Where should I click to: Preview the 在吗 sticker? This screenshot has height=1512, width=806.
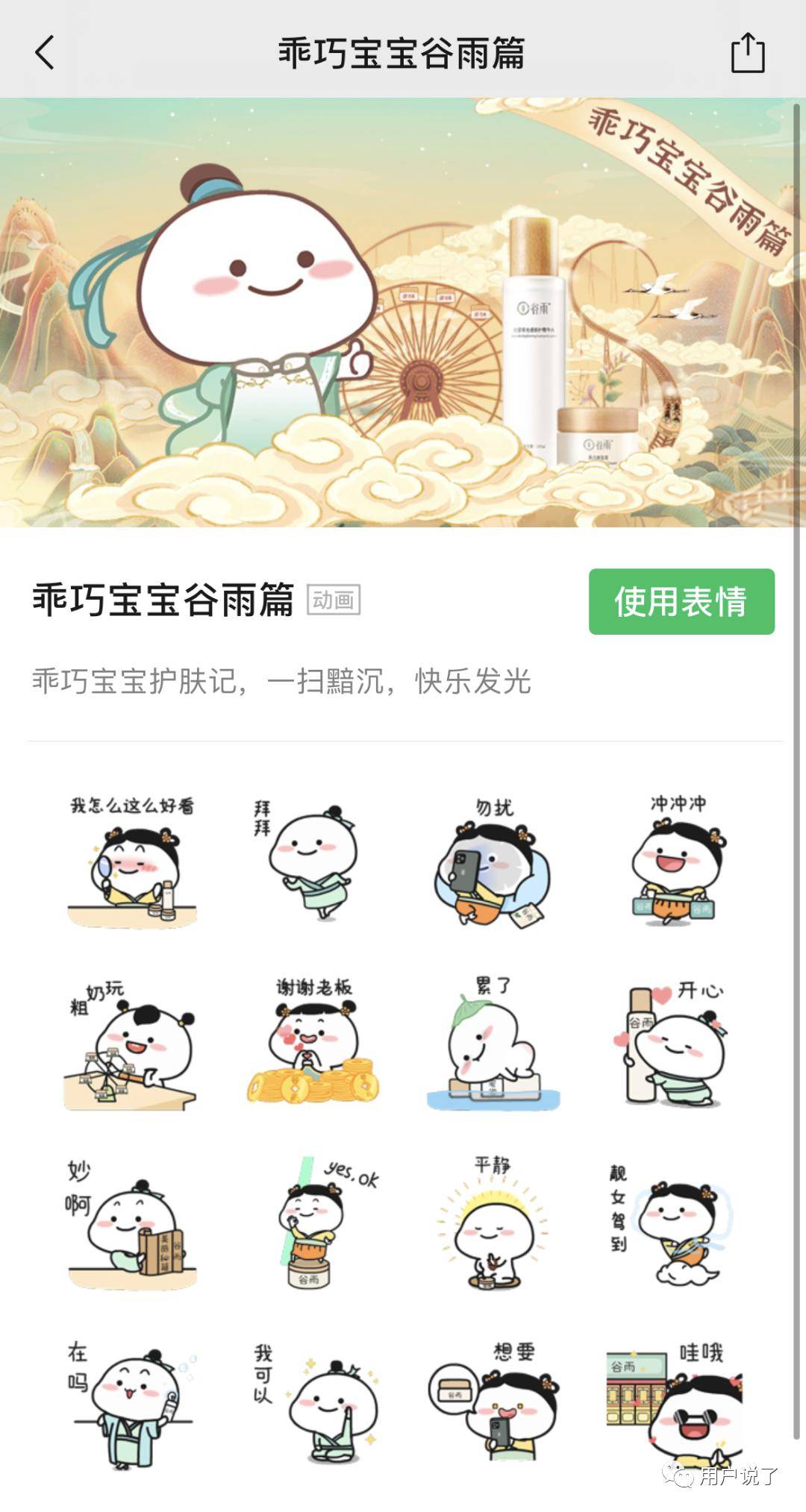[x=132, y=1406]
